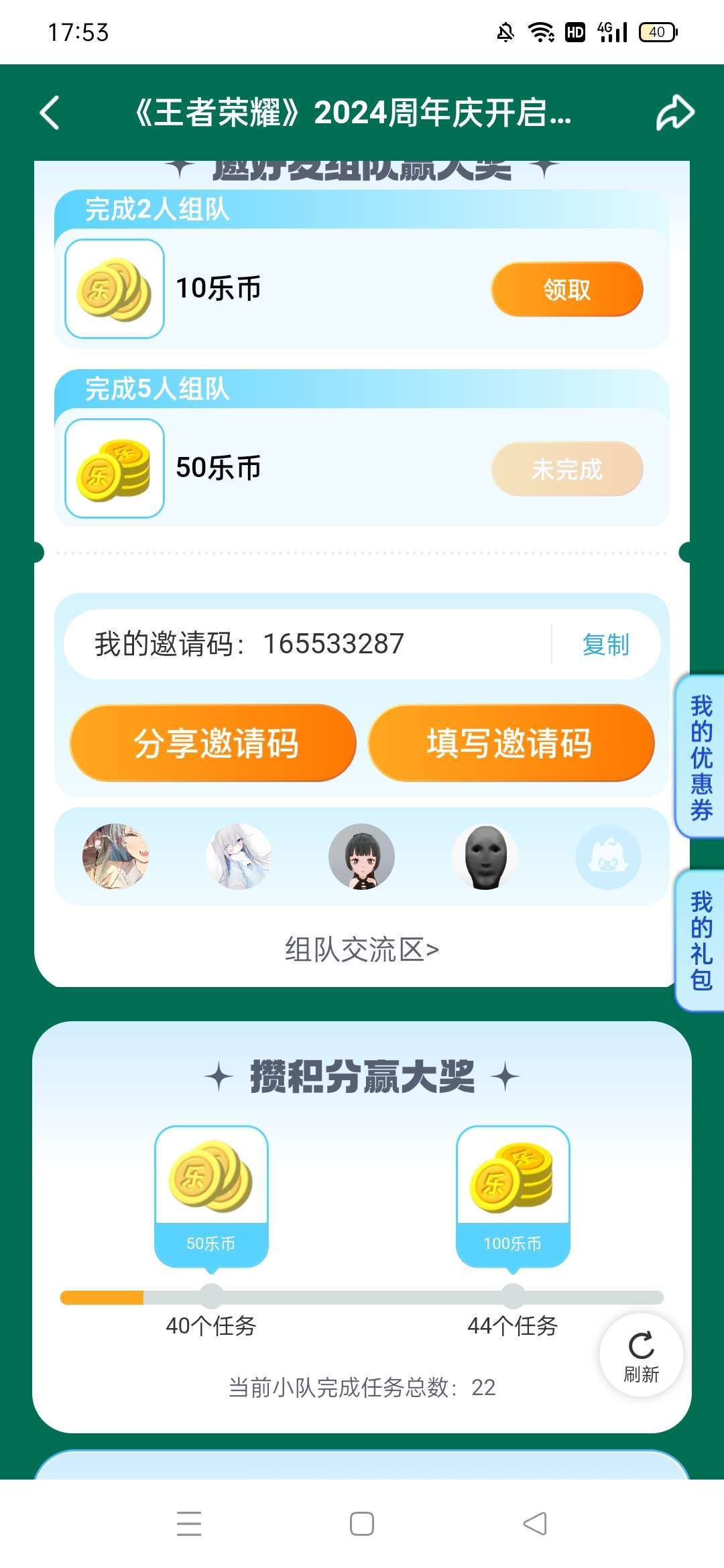Viewport: 724px width, 1568px height.
Task: Open the 组队交流区 link
Action: (x=362, y=950)
